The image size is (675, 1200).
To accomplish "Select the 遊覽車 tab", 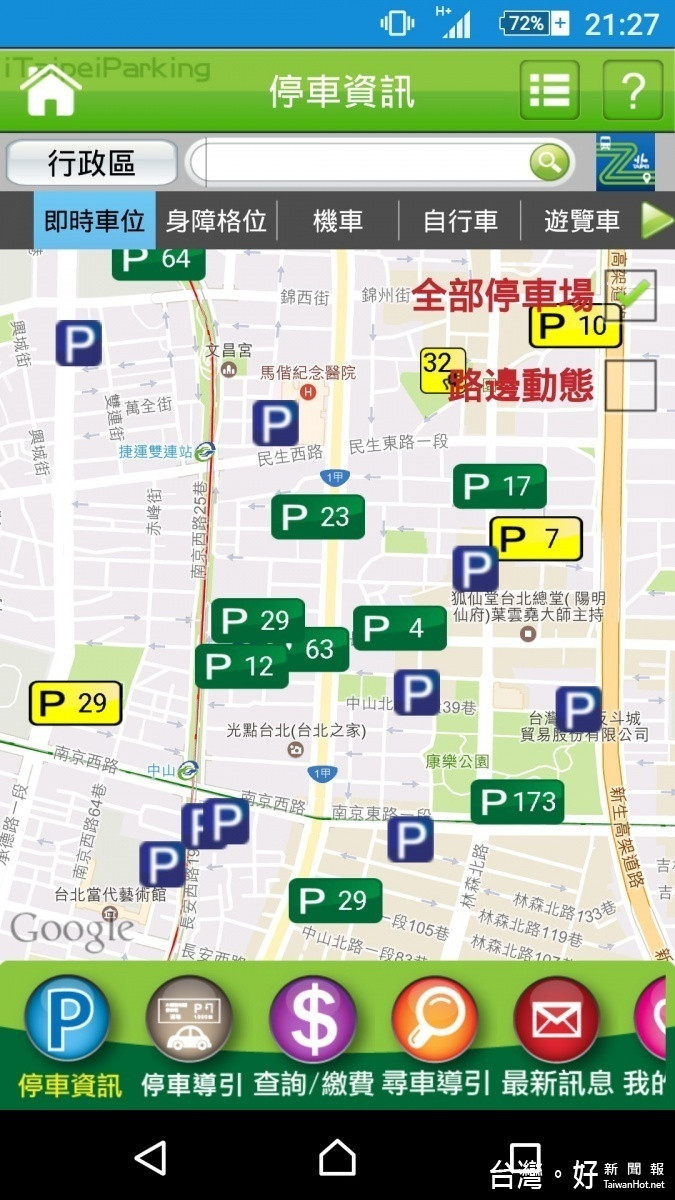I will click(581, 221).
